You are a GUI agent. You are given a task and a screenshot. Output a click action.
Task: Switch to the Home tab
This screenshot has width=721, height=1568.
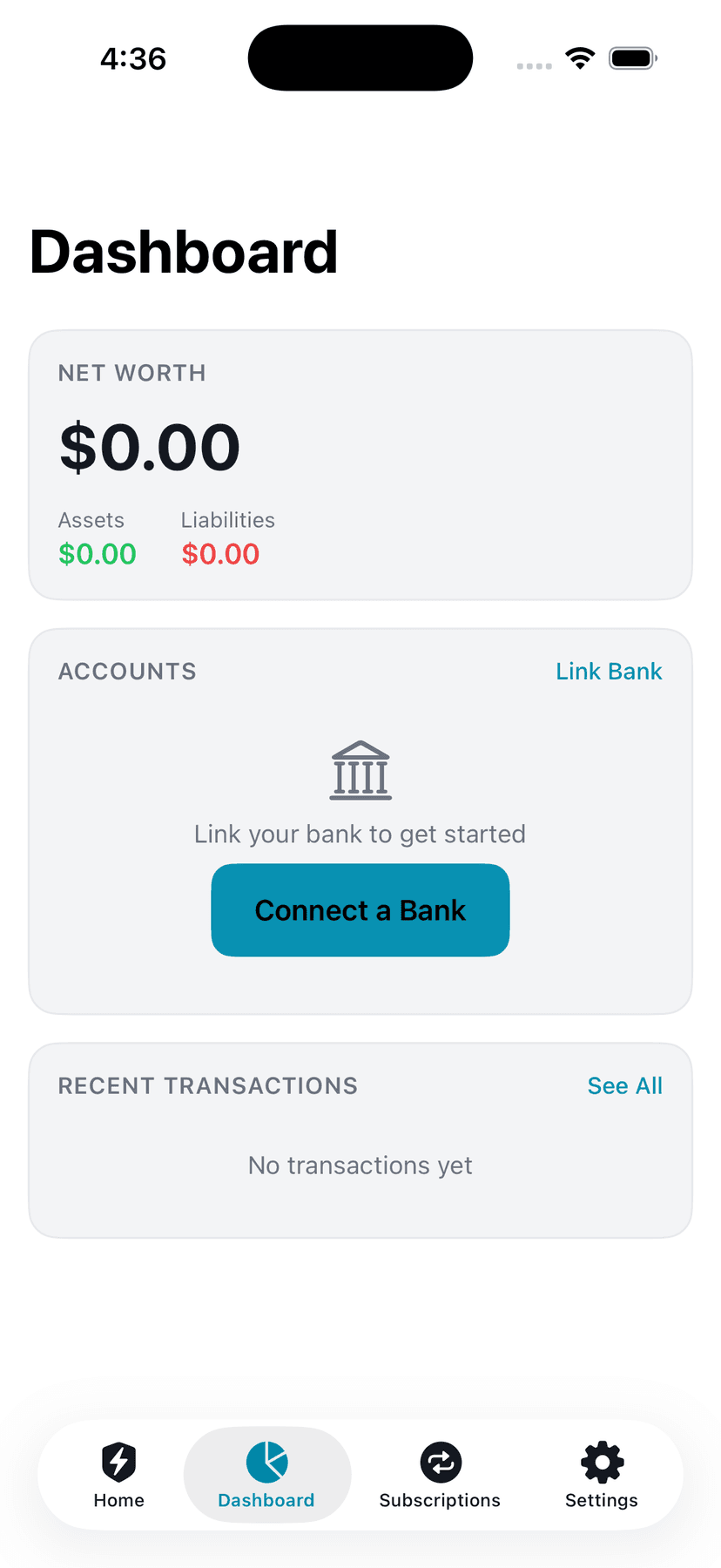click(x=118, y=1477)
